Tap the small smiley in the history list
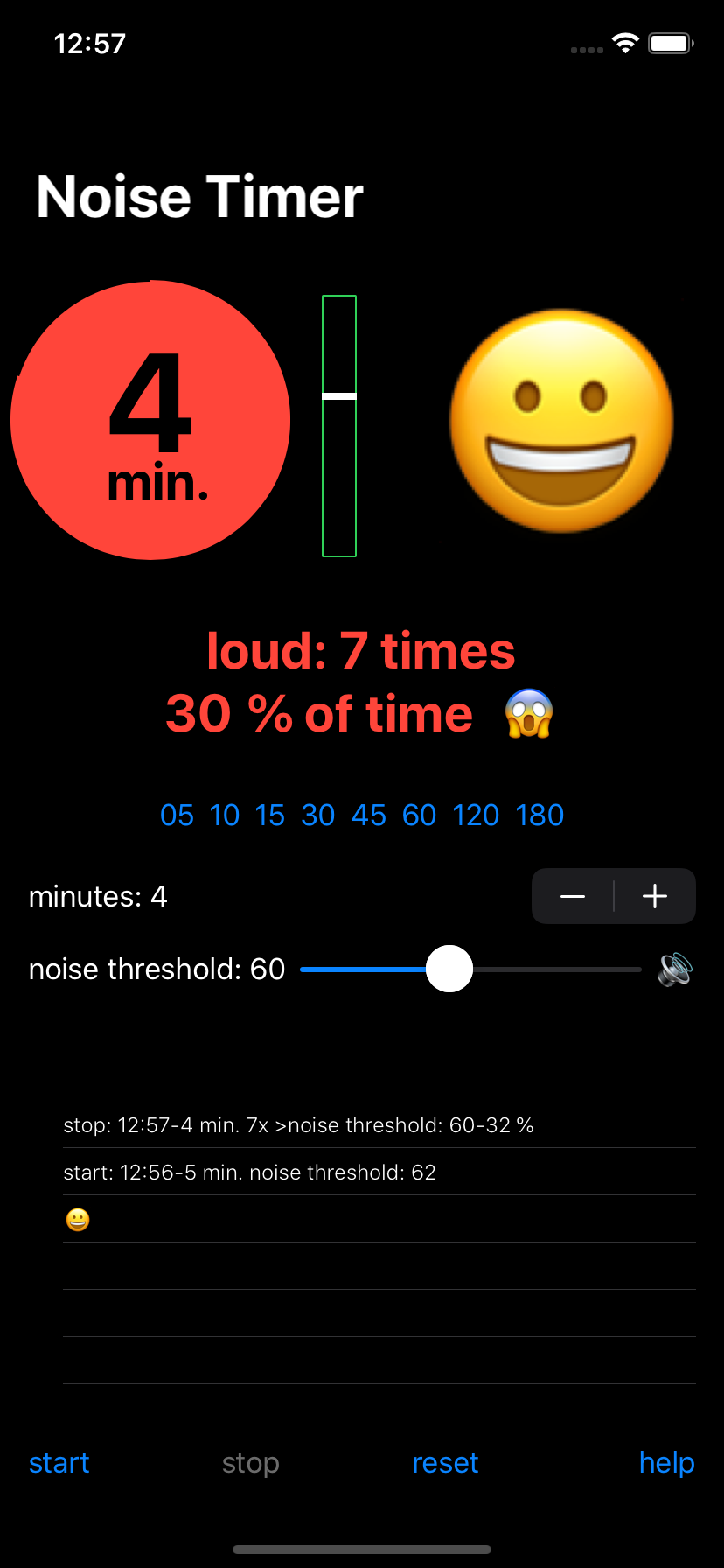Viewport: 724px width, 1568px height. 77,1219
